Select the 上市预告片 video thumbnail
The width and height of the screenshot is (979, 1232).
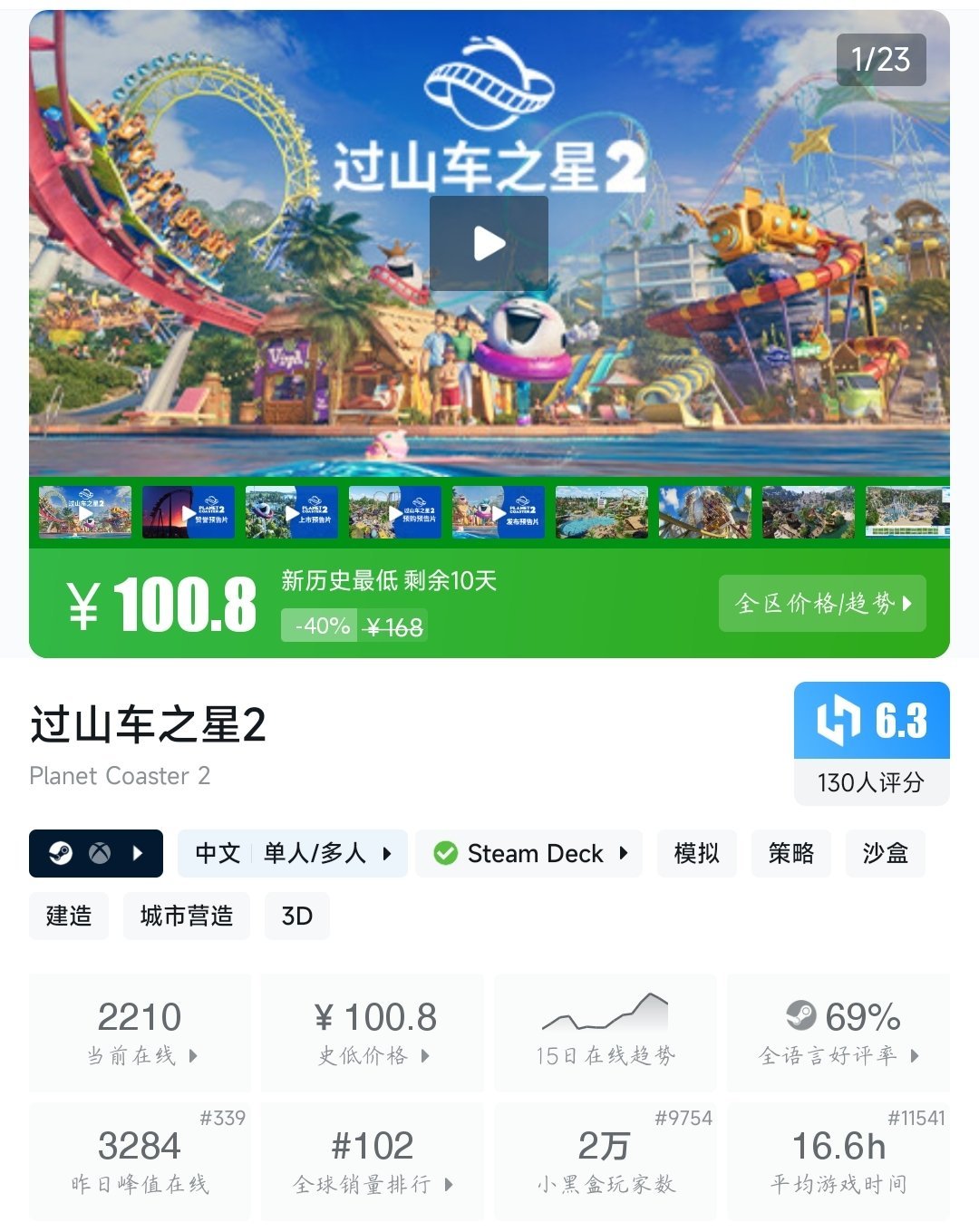[x=292, y=512]
